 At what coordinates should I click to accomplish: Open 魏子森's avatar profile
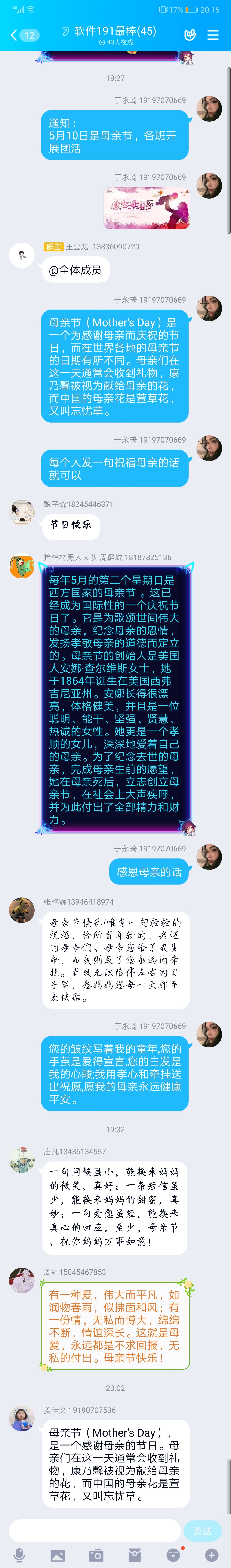tap(22, 512)
